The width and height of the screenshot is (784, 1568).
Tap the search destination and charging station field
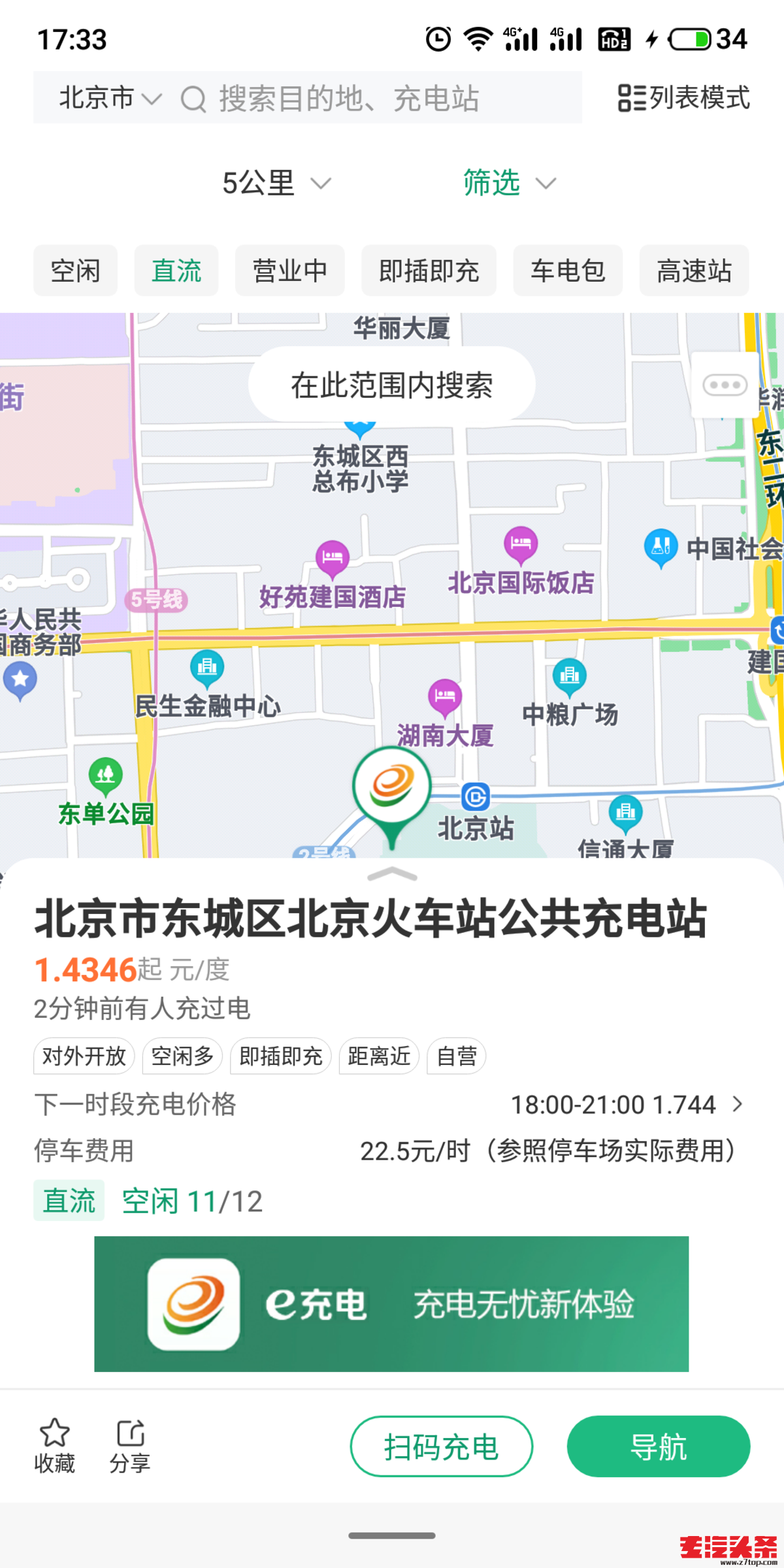pos(366,98)
